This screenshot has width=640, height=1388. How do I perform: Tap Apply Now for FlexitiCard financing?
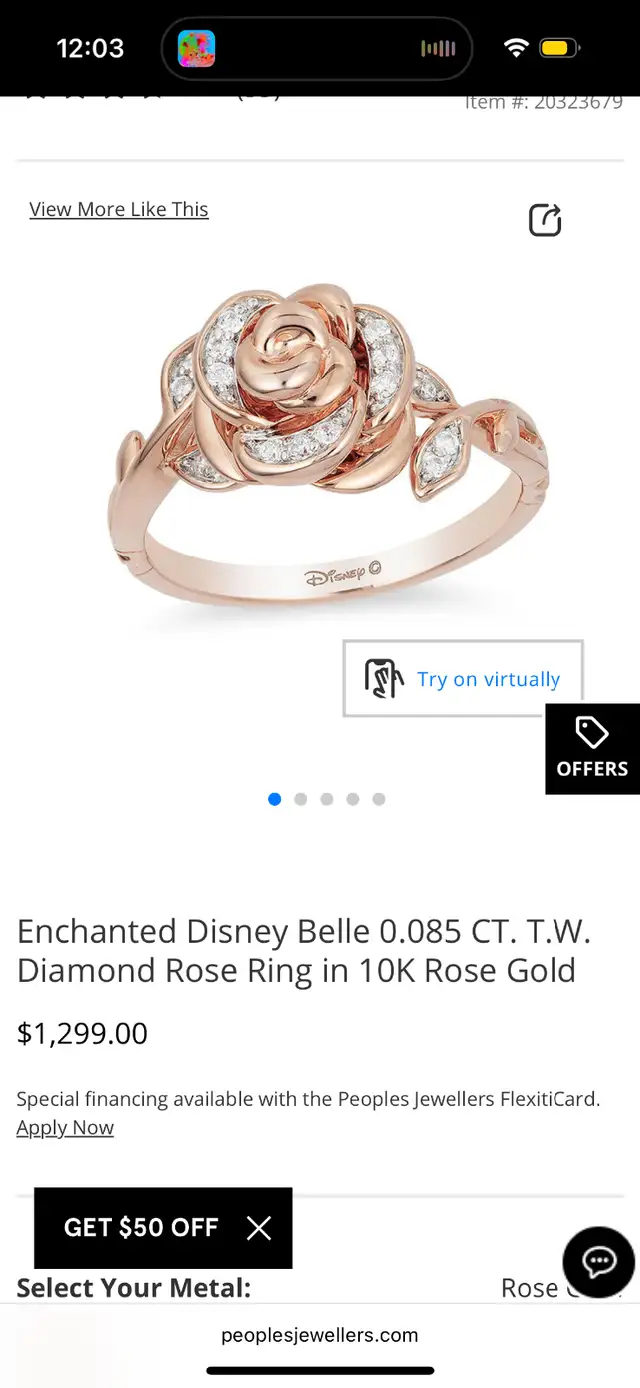[x=65, y=1128]
